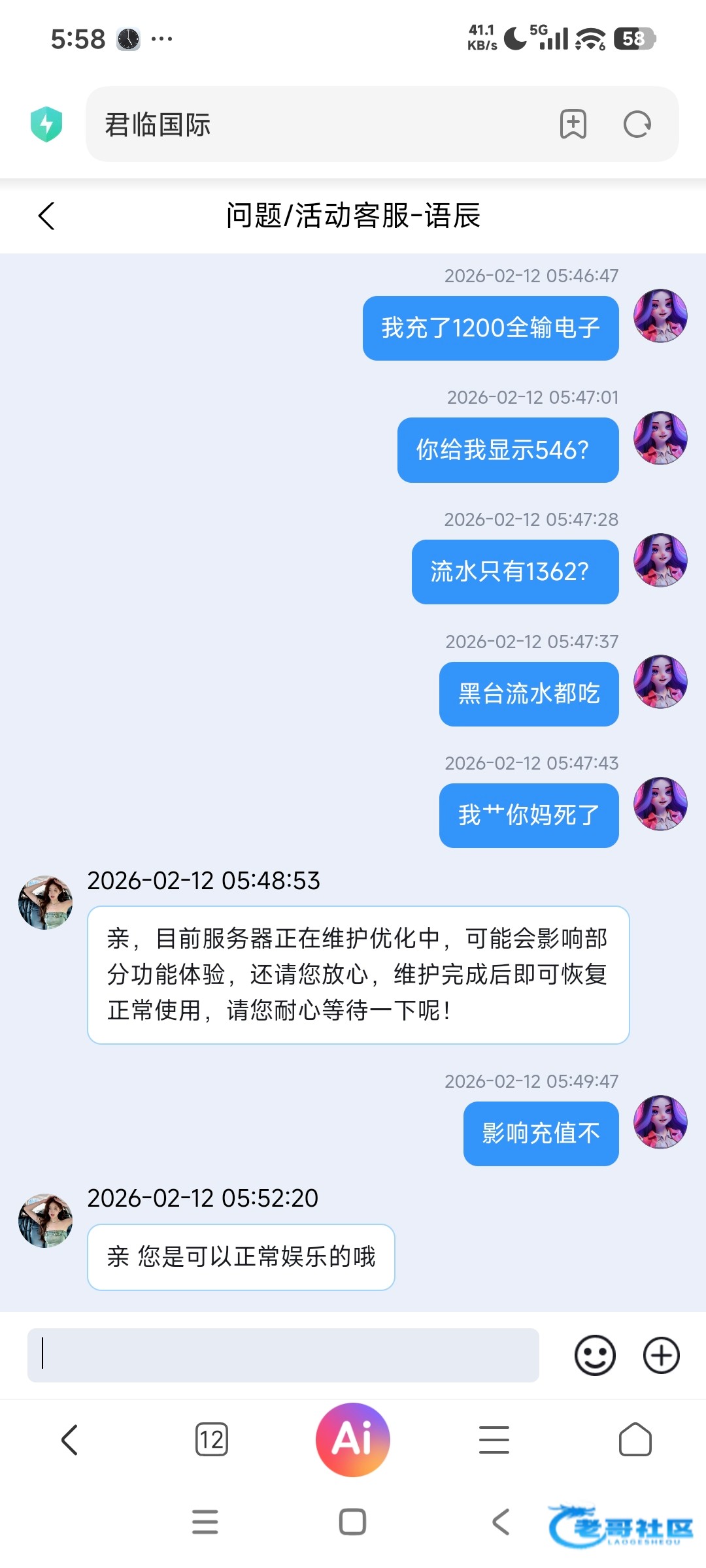Open the browser hamburger menu
This screenshot has height=1568, width=706.
tap(494, 1440)
